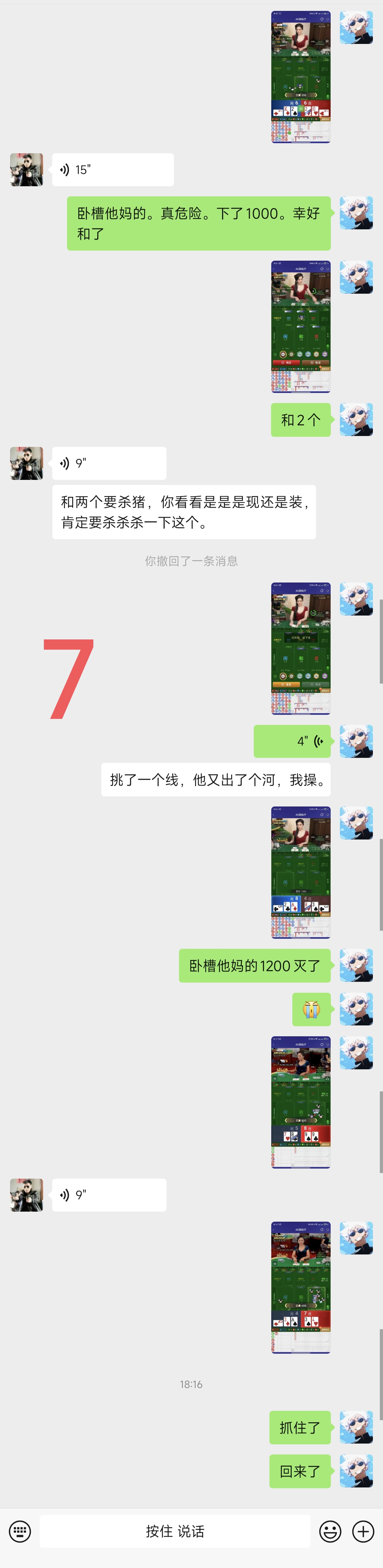Image resolution: width=383 pixels, height=1568 pixels.
Task: Play the sent 4-second voice message
Action: 292,741
